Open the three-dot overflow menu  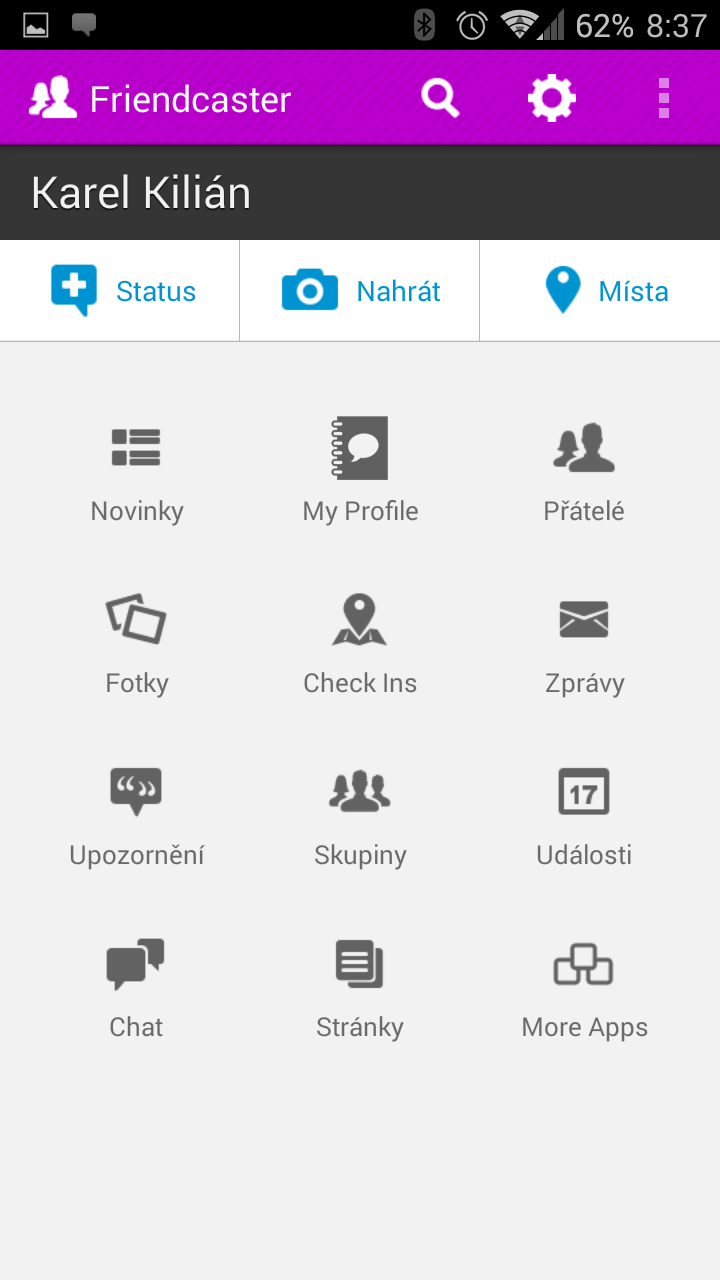coord(664,99)
